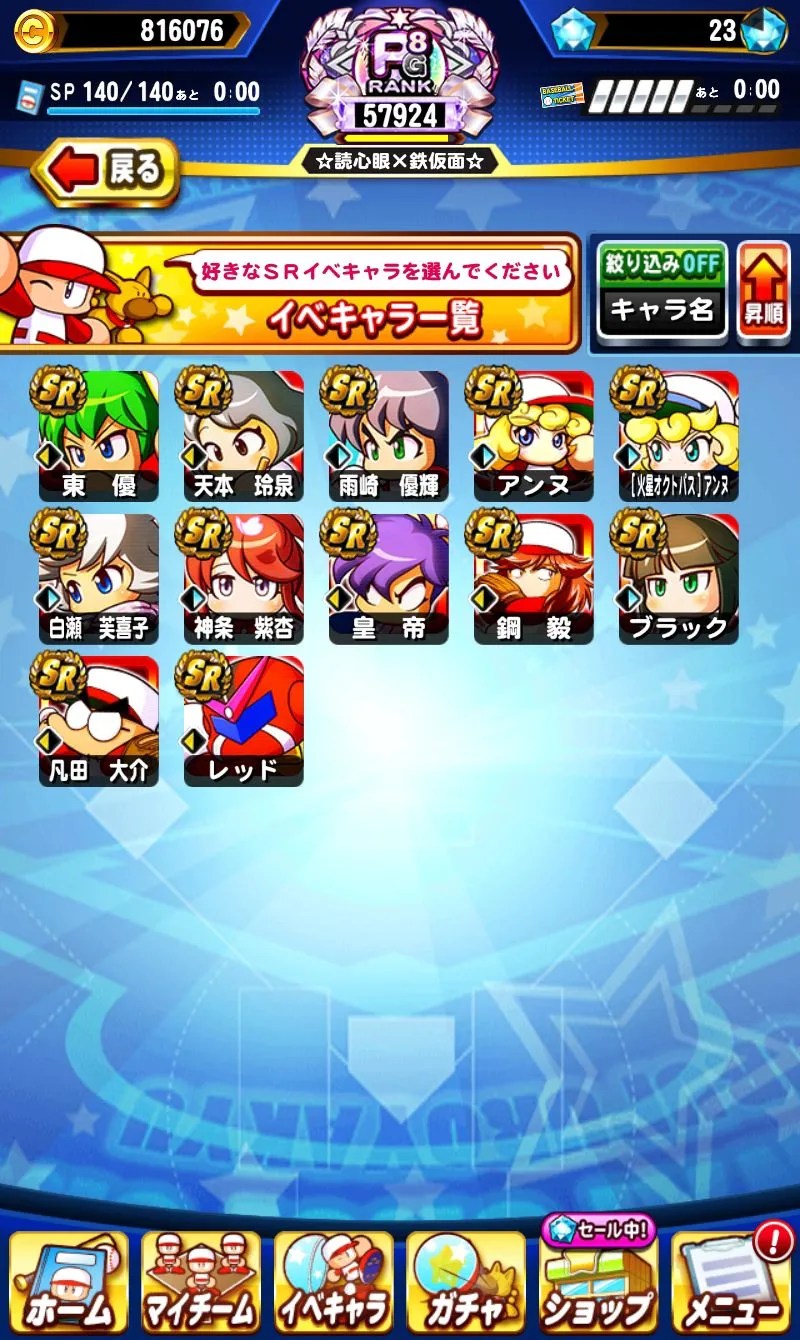Select SR character 東 優
The width and height of the screenshot is (800, 1340).
tap(99, 436)
